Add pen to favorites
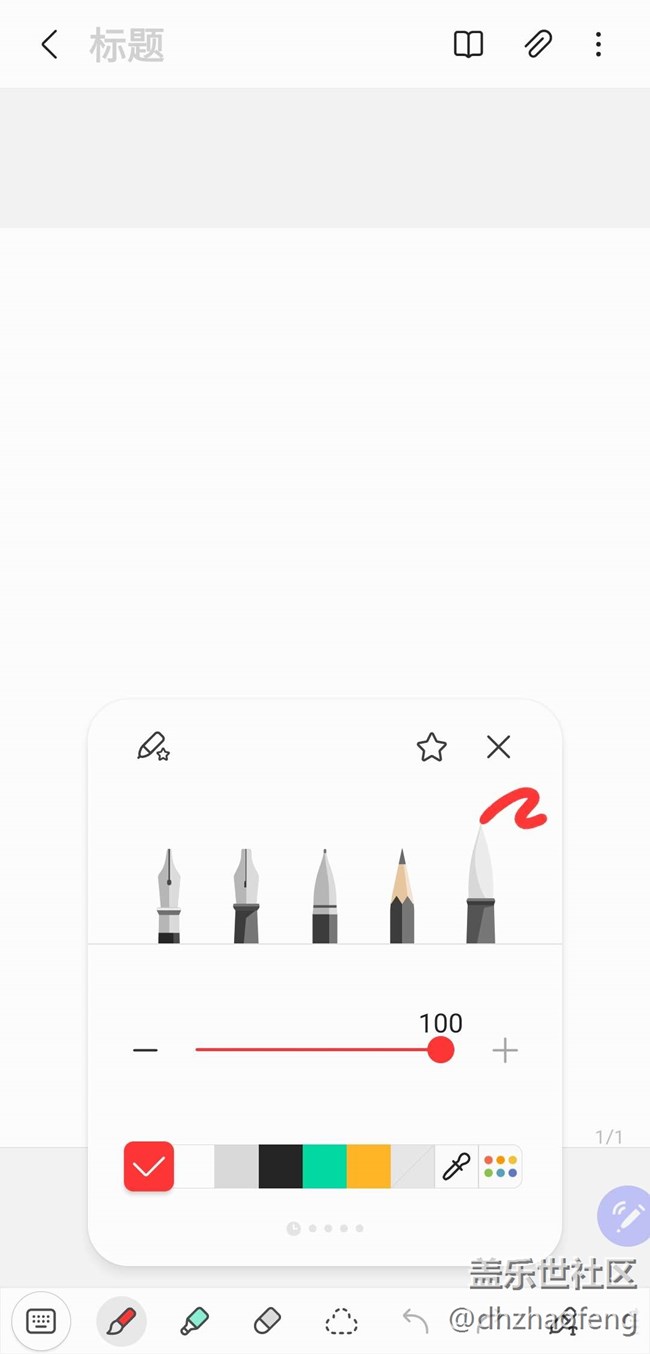 coord(431,747)
